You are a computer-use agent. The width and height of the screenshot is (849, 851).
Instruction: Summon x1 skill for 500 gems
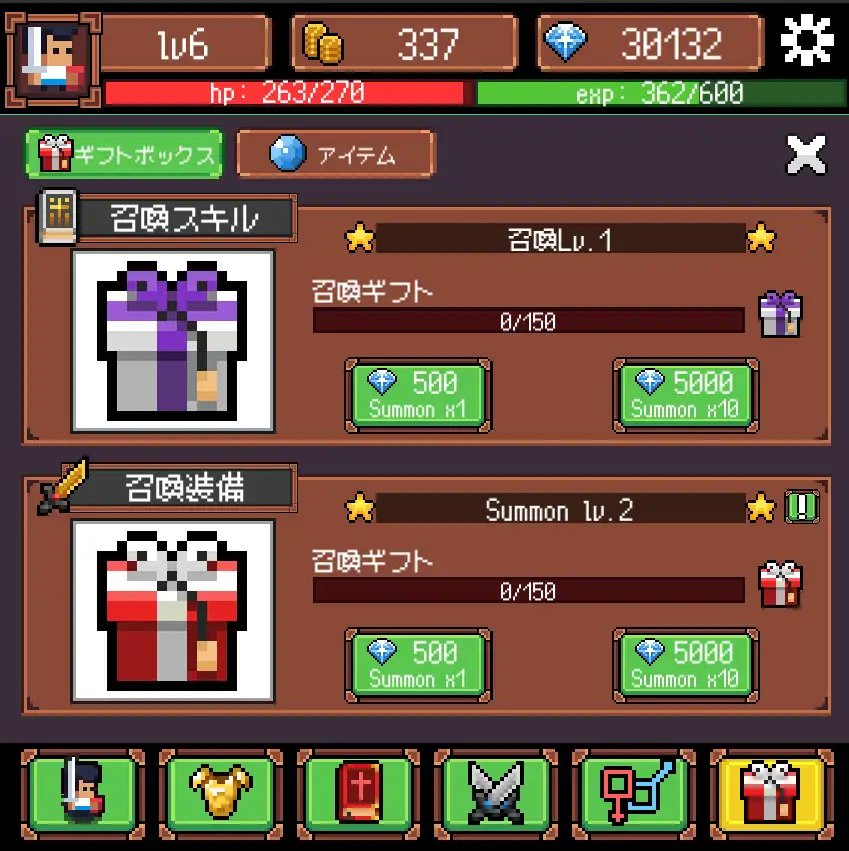click(417, 394)
